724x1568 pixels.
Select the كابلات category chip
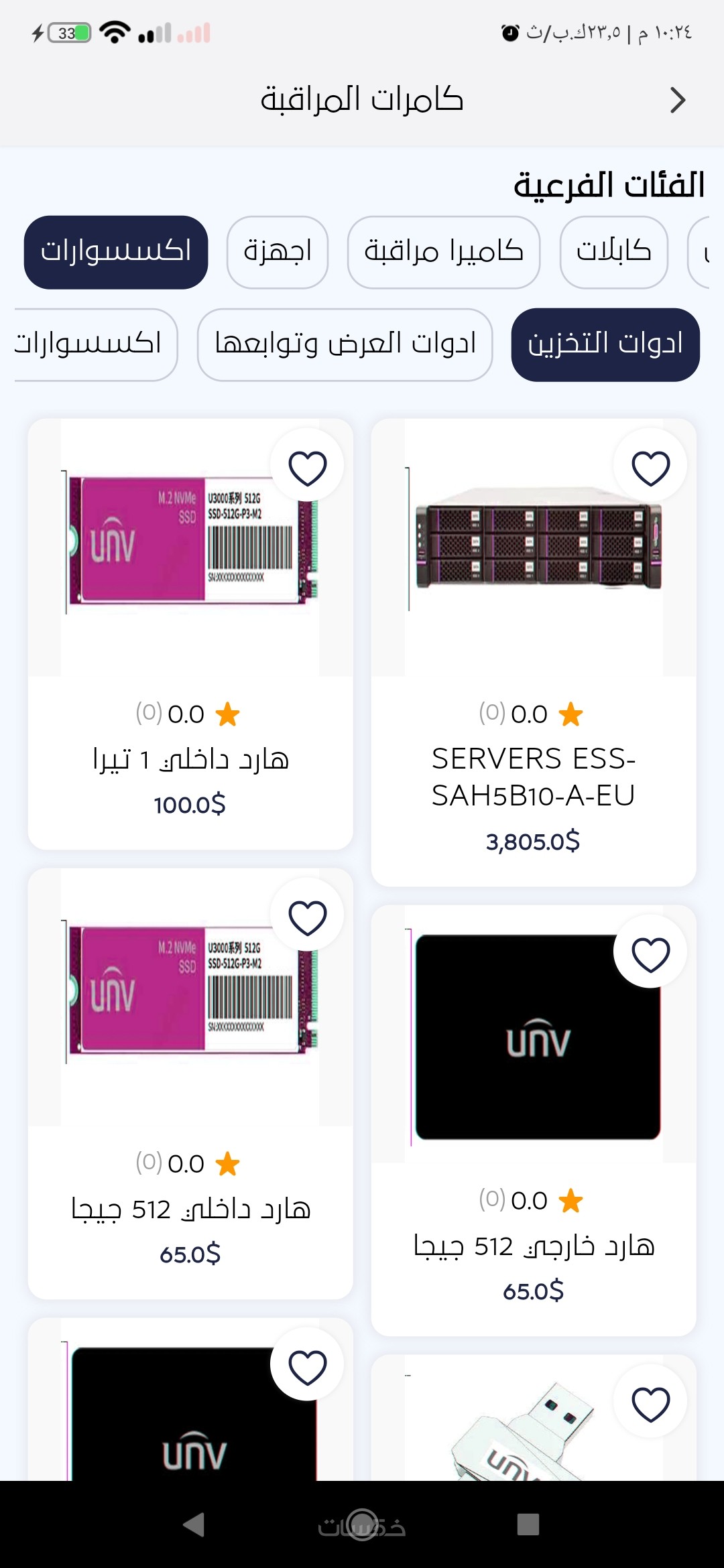click(x=613, y=252)
